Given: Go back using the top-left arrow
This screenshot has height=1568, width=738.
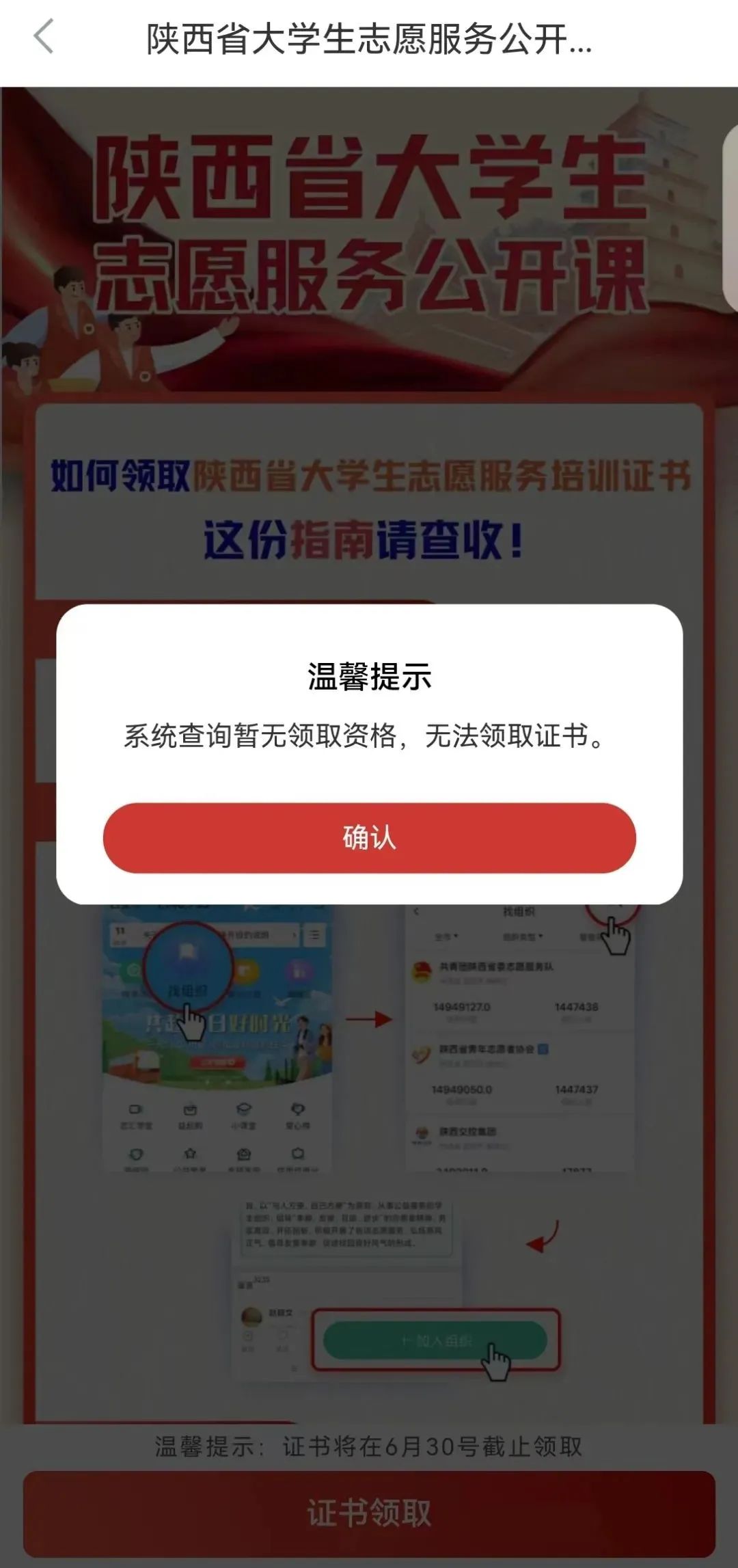Looking at the screenshot, I should 44,37.
